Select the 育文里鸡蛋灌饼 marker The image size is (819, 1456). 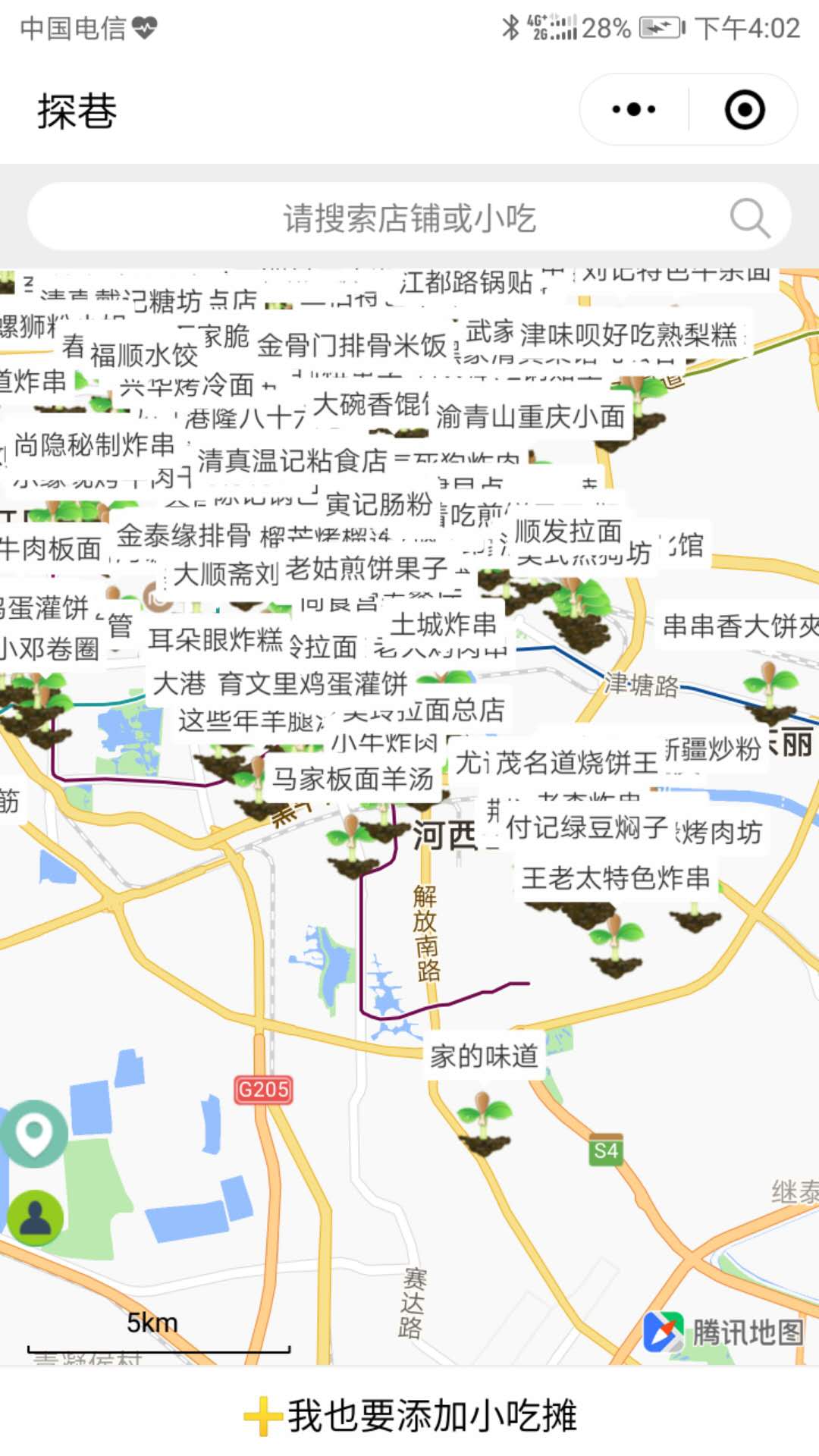point(312,684)
